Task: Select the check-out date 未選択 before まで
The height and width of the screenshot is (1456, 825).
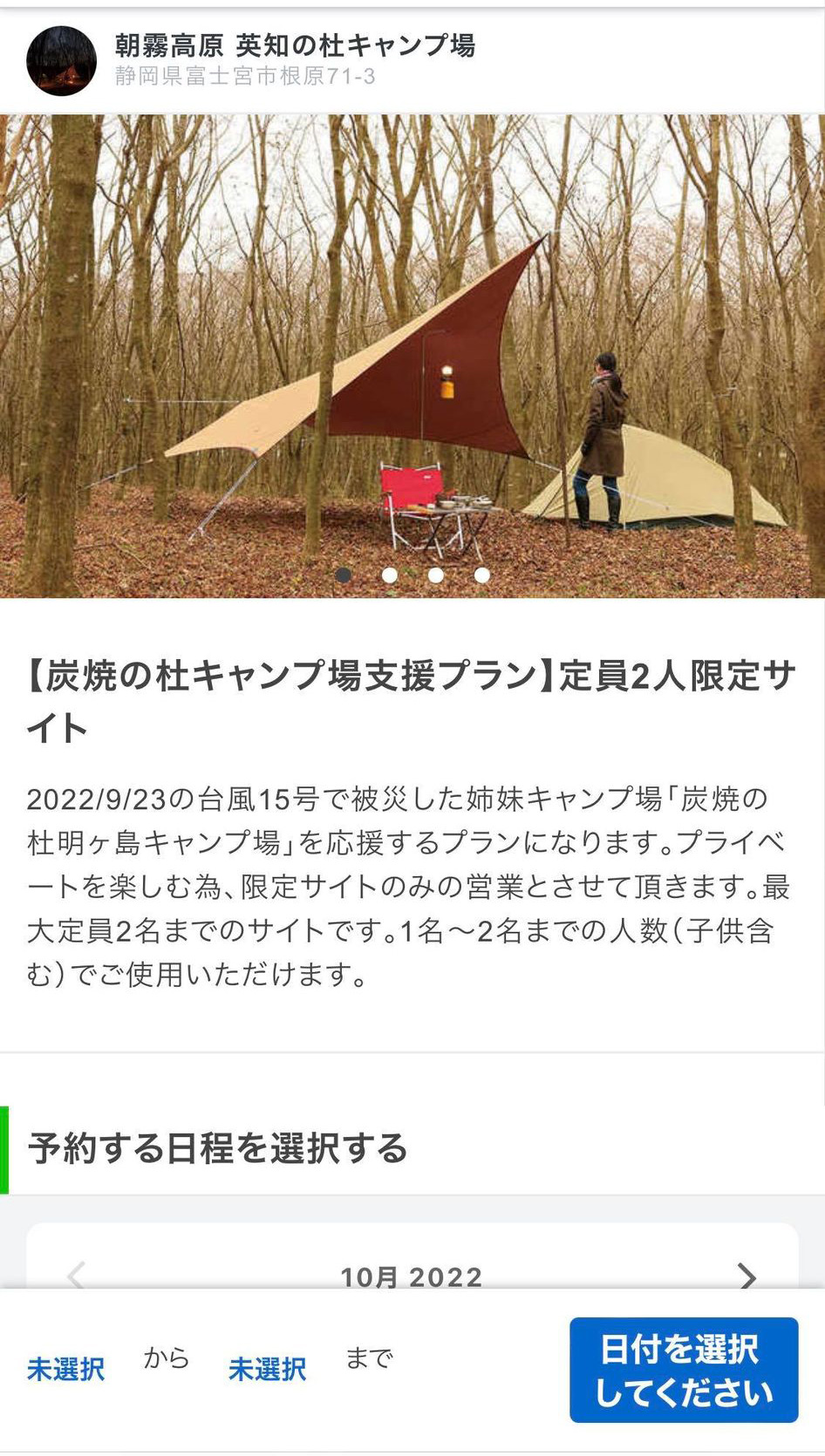Action: [x=267, y=1369]
